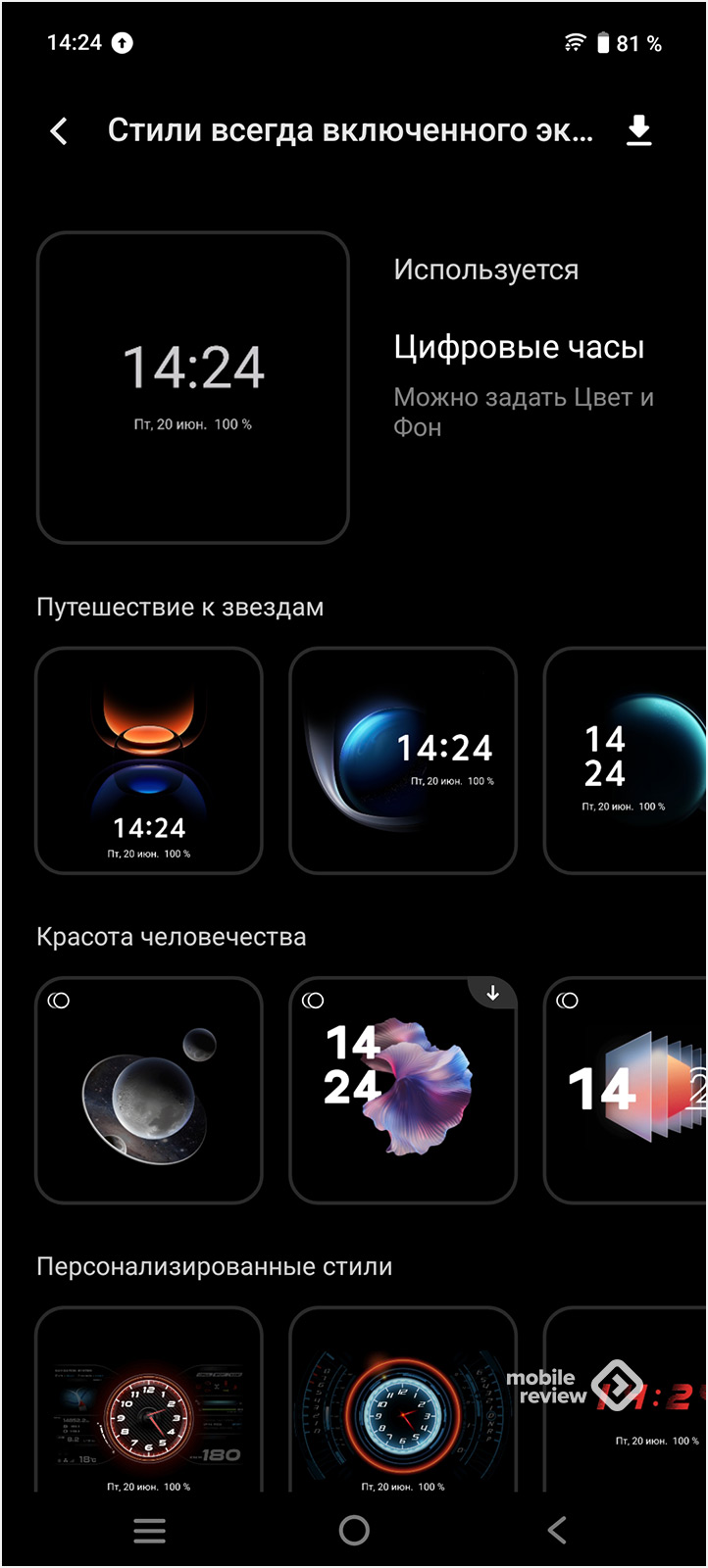
Task: Go back from always-on display styles
Action: (x=59, y=131)
